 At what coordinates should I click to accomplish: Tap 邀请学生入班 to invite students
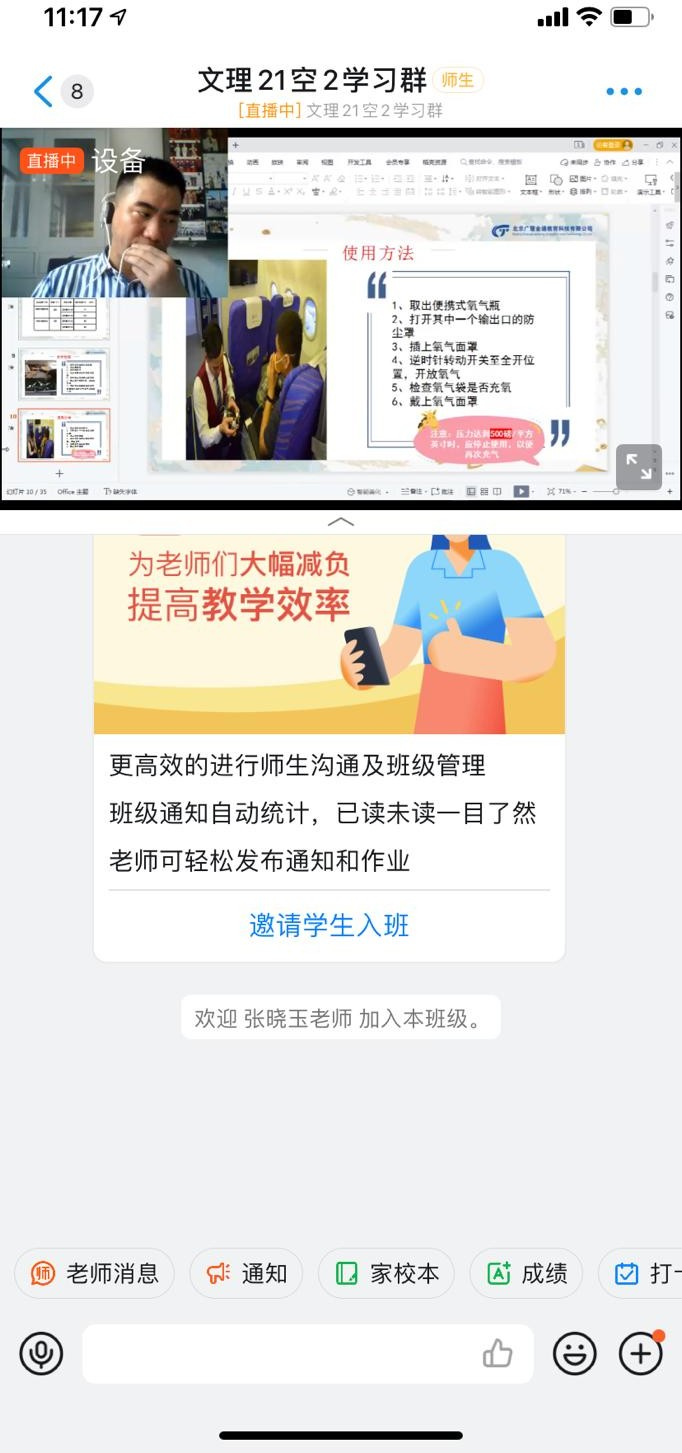coord(329,925)
